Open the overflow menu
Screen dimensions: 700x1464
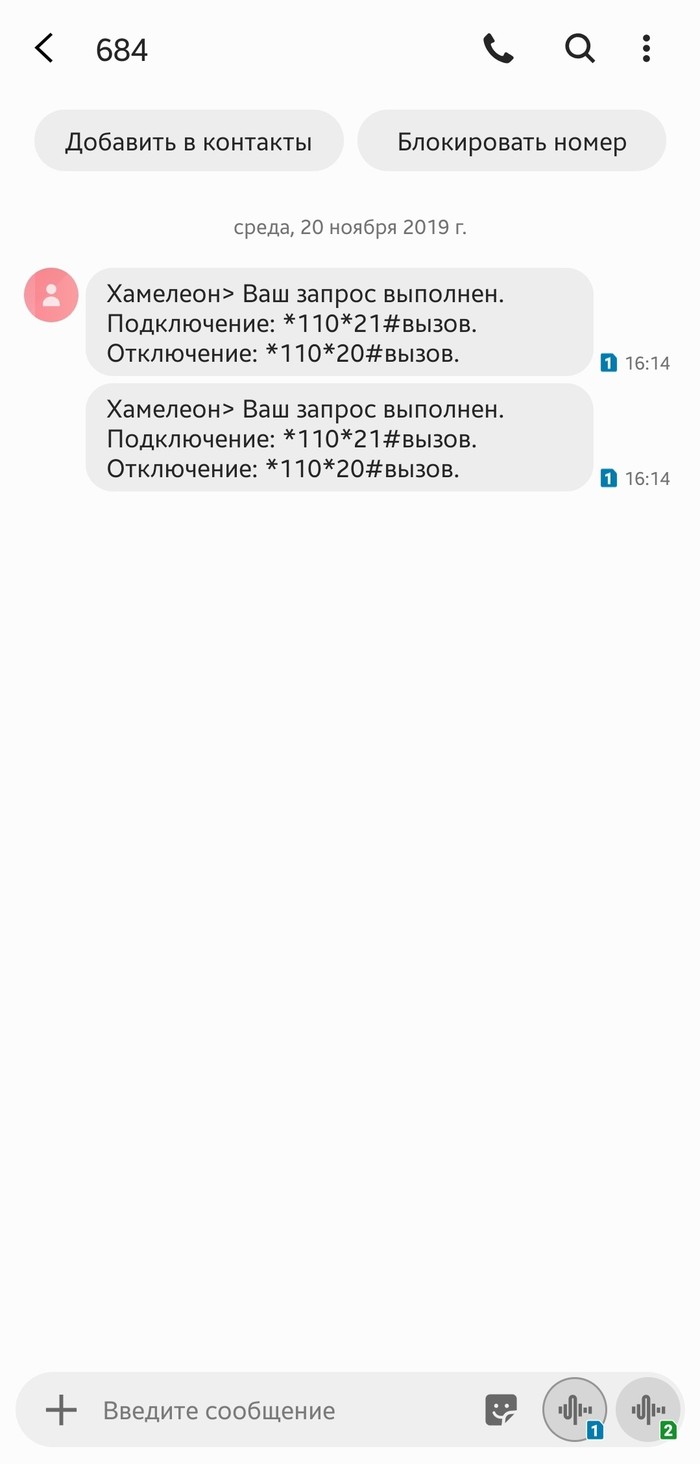647,48
